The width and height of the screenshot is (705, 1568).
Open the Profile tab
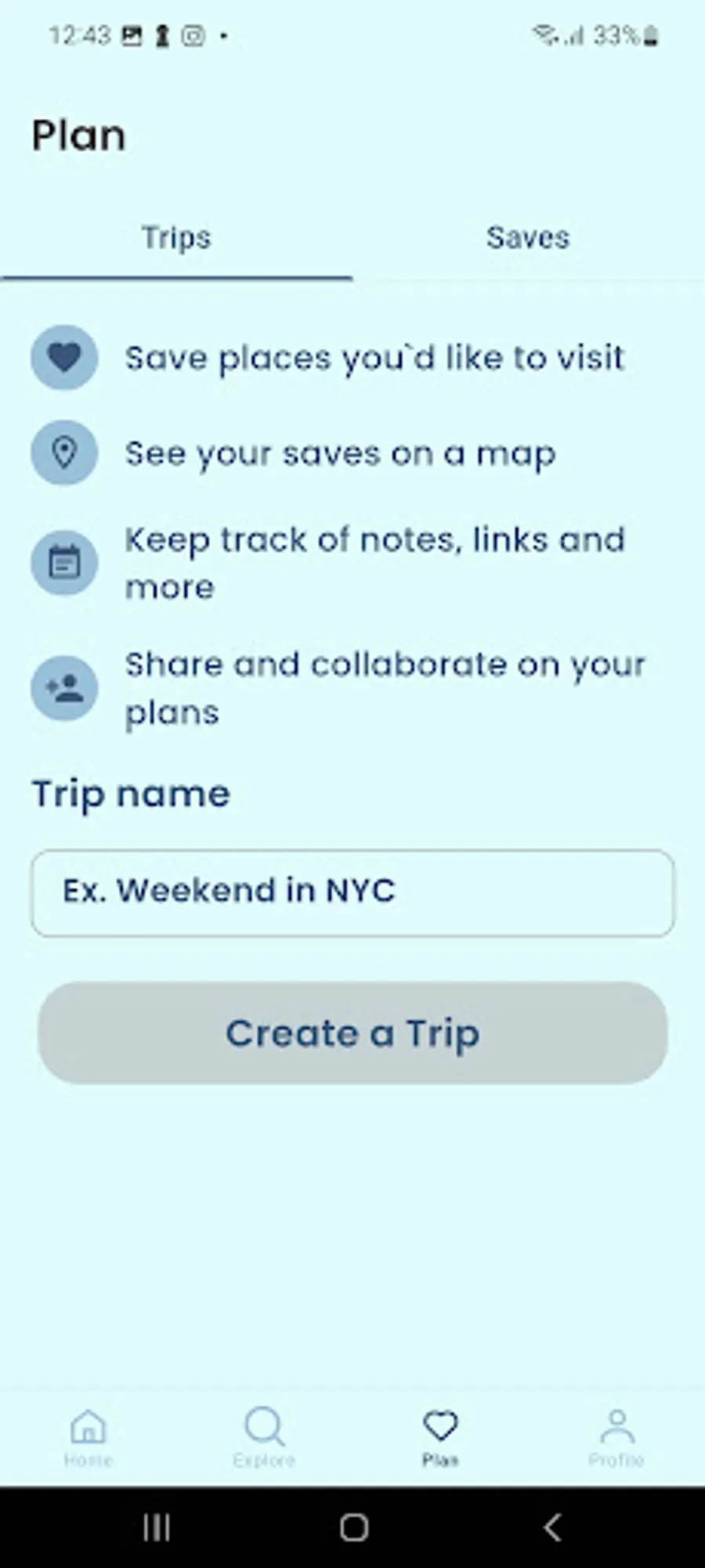click(x=616, y=1436)
